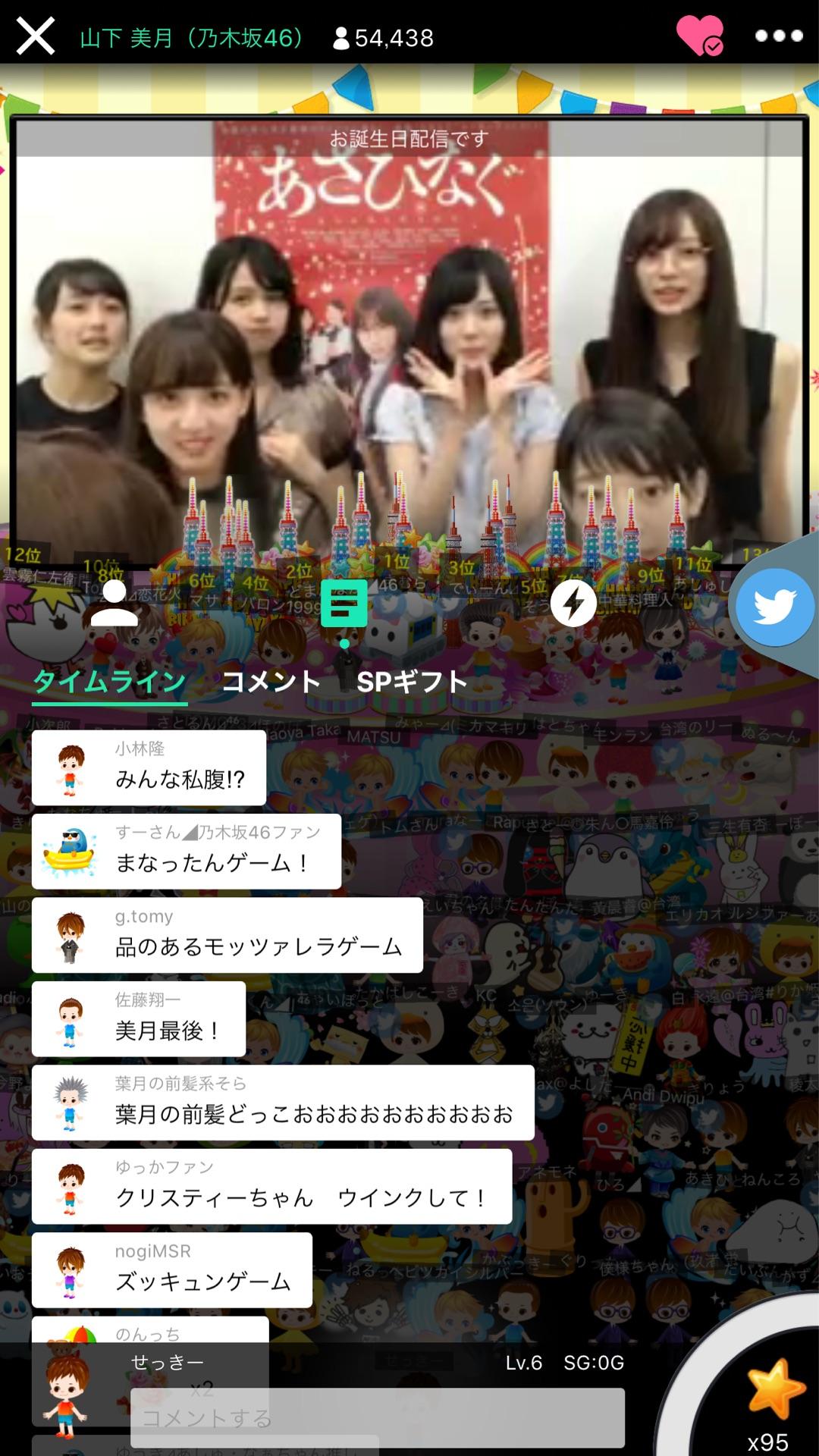Open the three-dot overflow menu
The height and width of the screenshot is (1456, 819).
tap(779, 36)
